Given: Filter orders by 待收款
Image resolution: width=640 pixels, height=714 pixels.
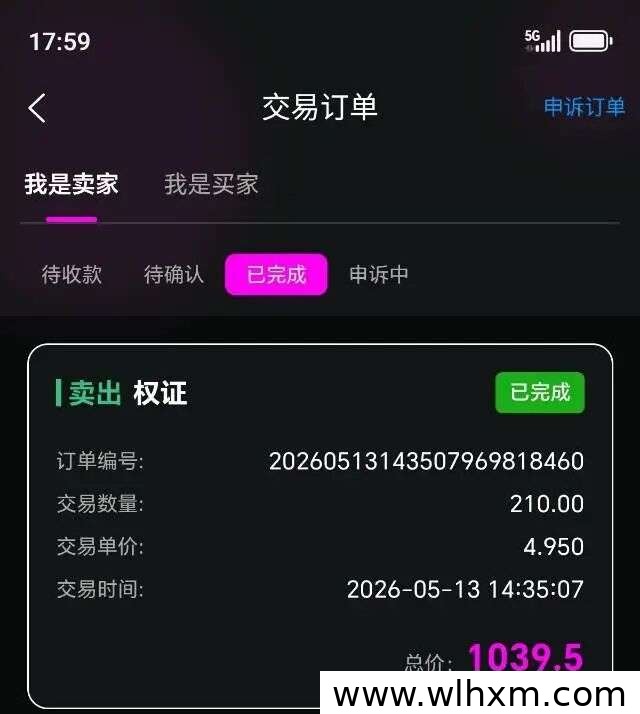Looking at the screenshot, I should tap(72, 275).
